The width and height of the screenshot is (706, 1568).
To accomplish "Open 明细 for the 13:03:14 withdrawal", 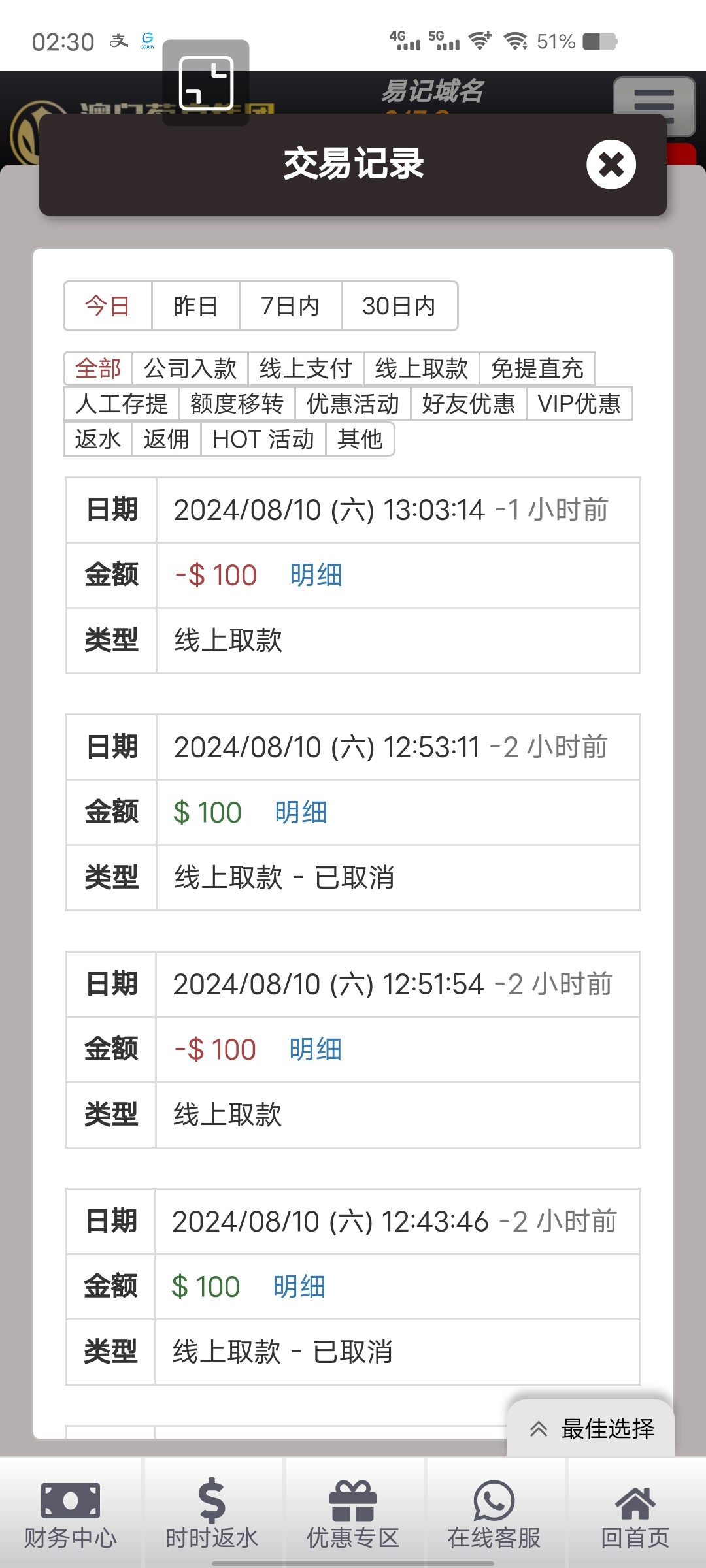I will click(316, 576).
